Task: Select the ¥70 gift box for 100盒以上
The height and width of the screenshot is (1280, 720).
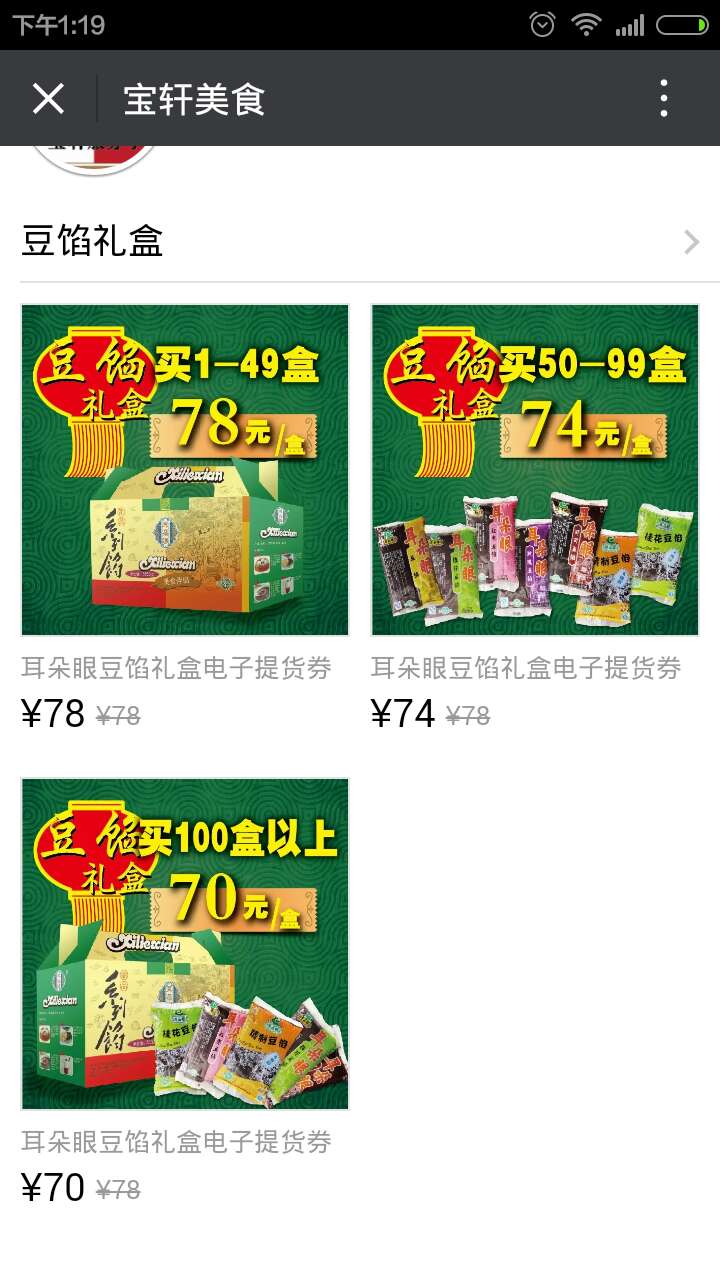Action: 185,944
